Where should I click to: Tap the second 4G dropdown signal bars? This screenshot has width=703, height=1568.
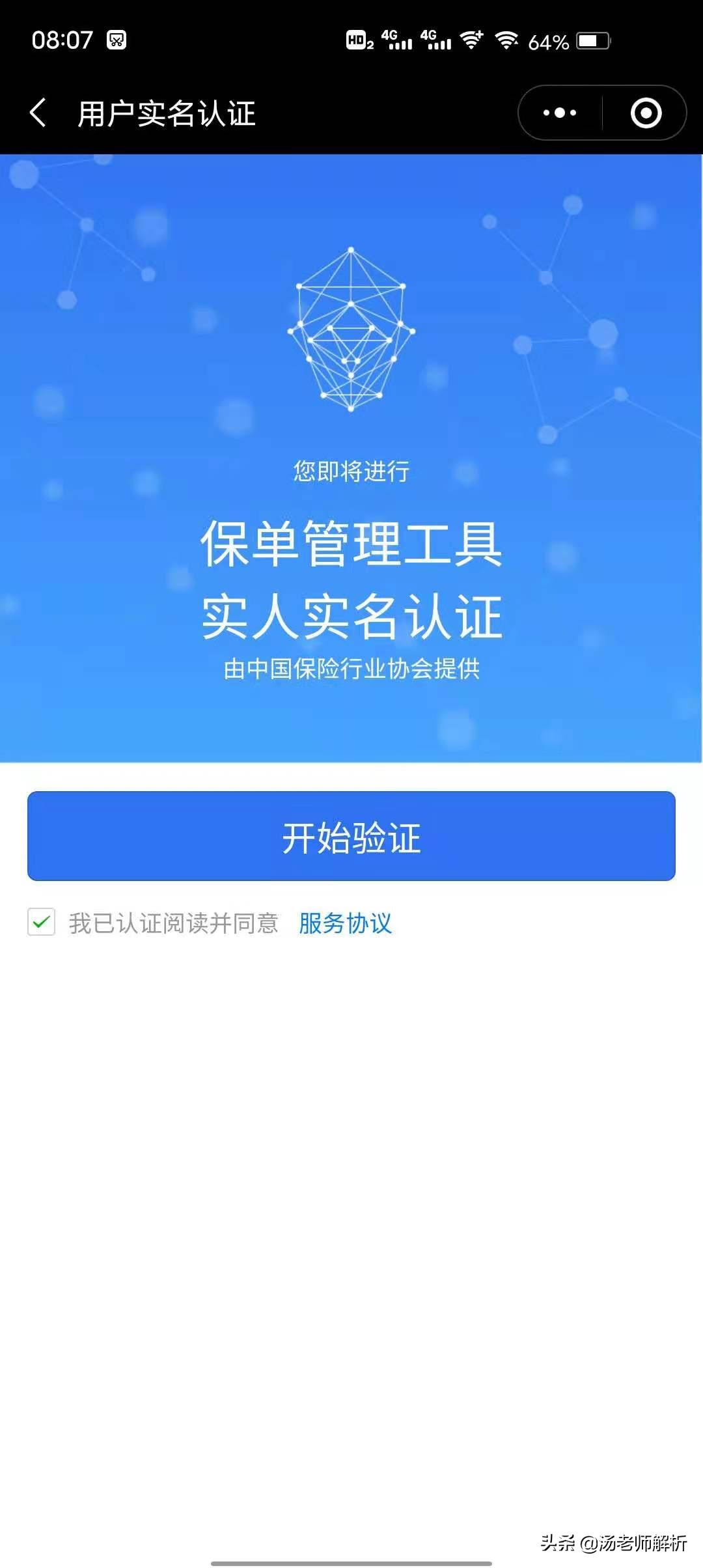click(x=435, y=40)
